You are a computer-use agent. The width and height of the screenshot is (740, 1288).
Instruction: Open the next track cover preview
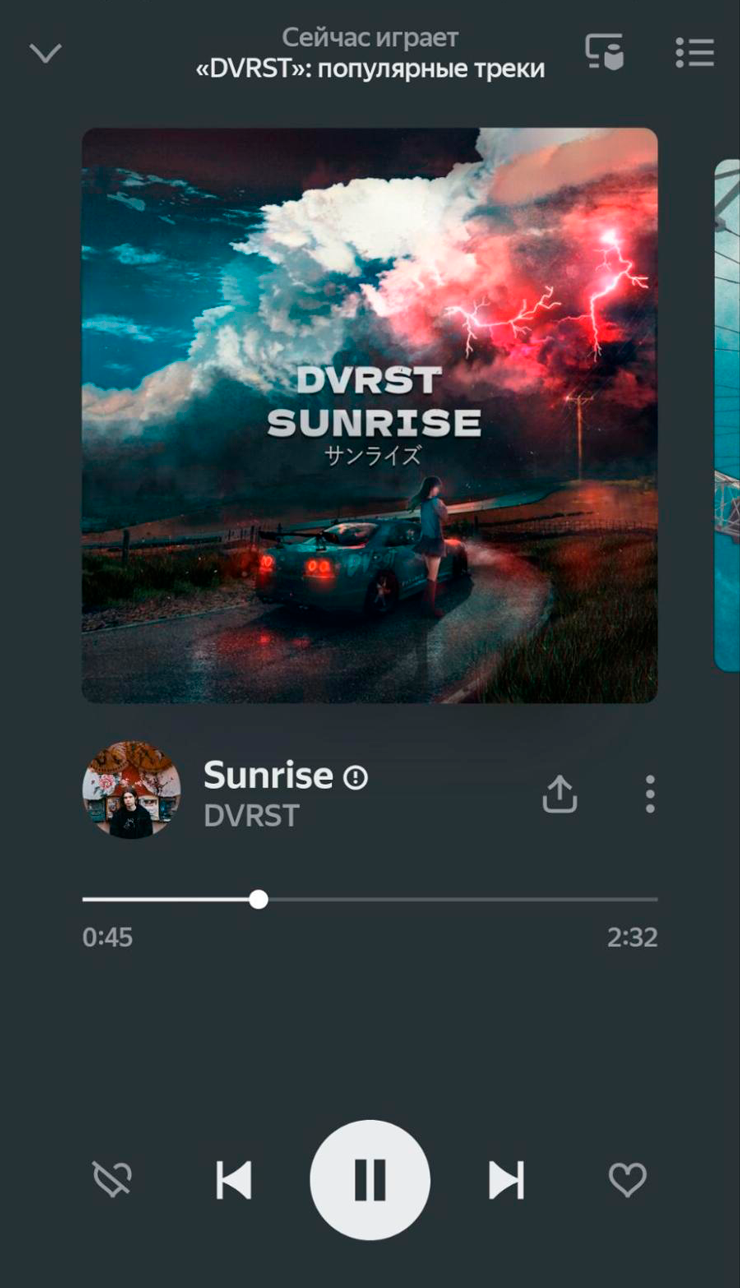[x=727, y=415]
